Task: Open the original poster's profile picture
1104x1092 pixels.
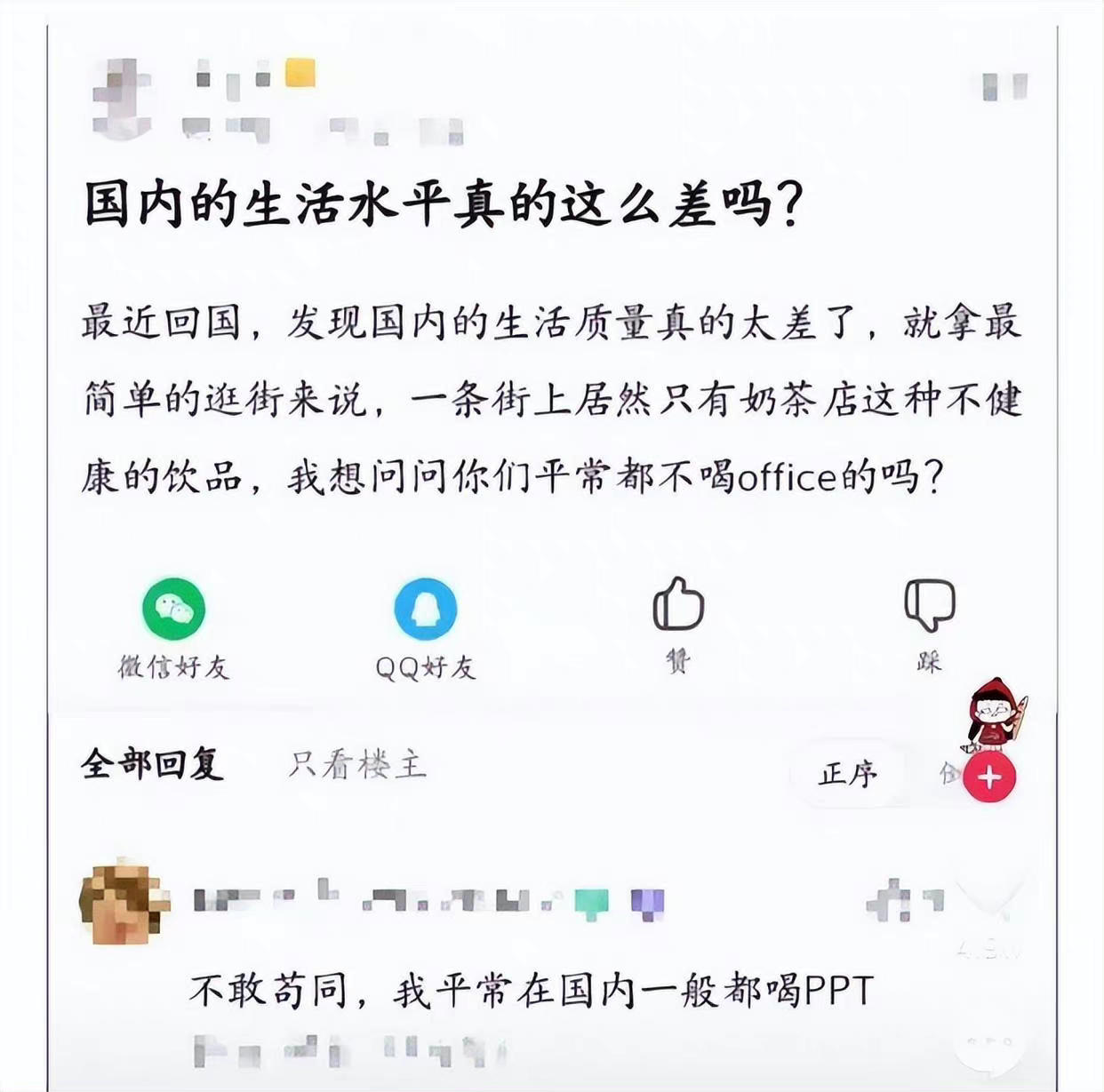Action: [x=122, y=100]
